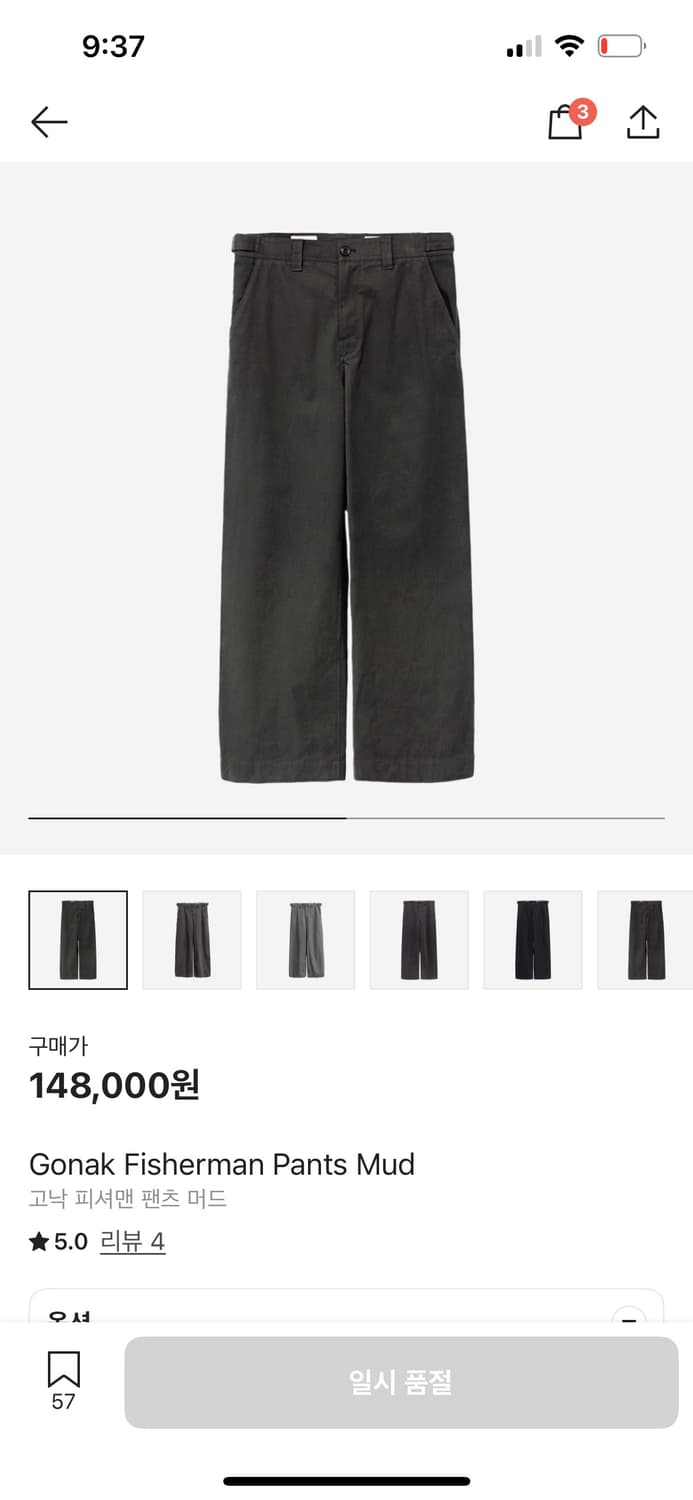Screen dimensions: 693x1500
Task: Share this product page
Action: tap(643, 122)
